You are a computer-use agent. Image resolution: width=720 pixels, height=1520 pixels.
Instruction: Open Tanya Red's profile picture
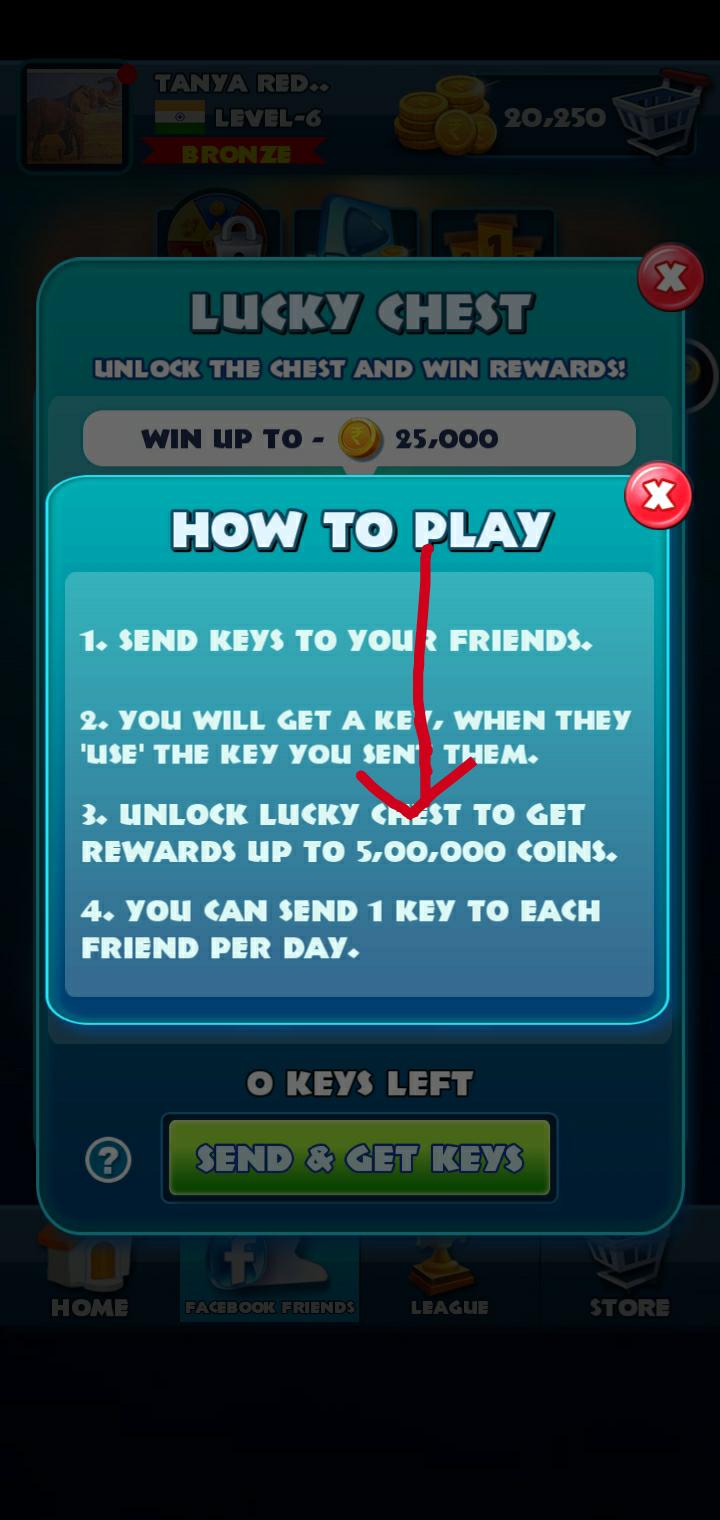point(76,117)
